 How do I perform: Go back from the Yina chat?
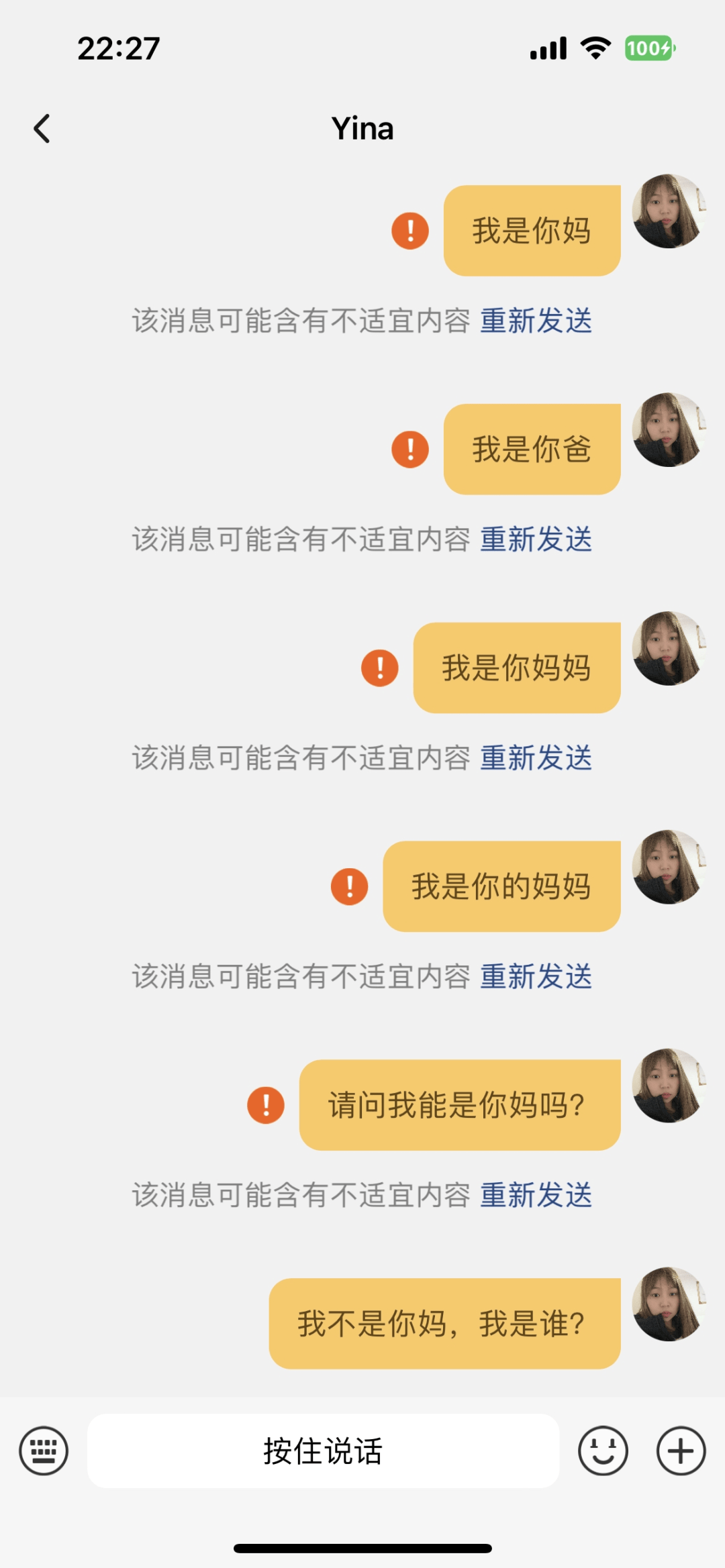(x=42, y=128)
